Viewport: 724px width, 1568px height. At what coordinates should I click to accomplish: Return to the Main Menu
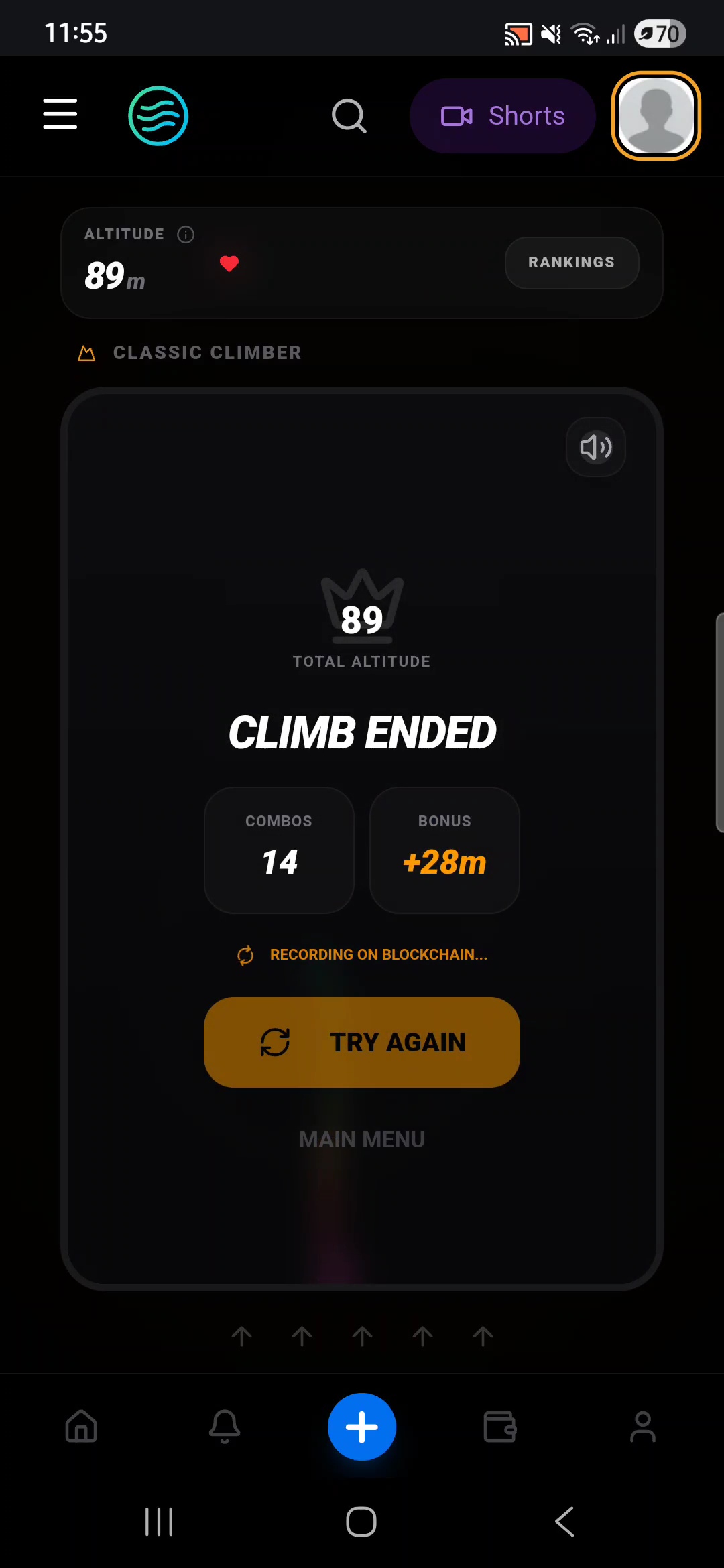pos(362,1139)
